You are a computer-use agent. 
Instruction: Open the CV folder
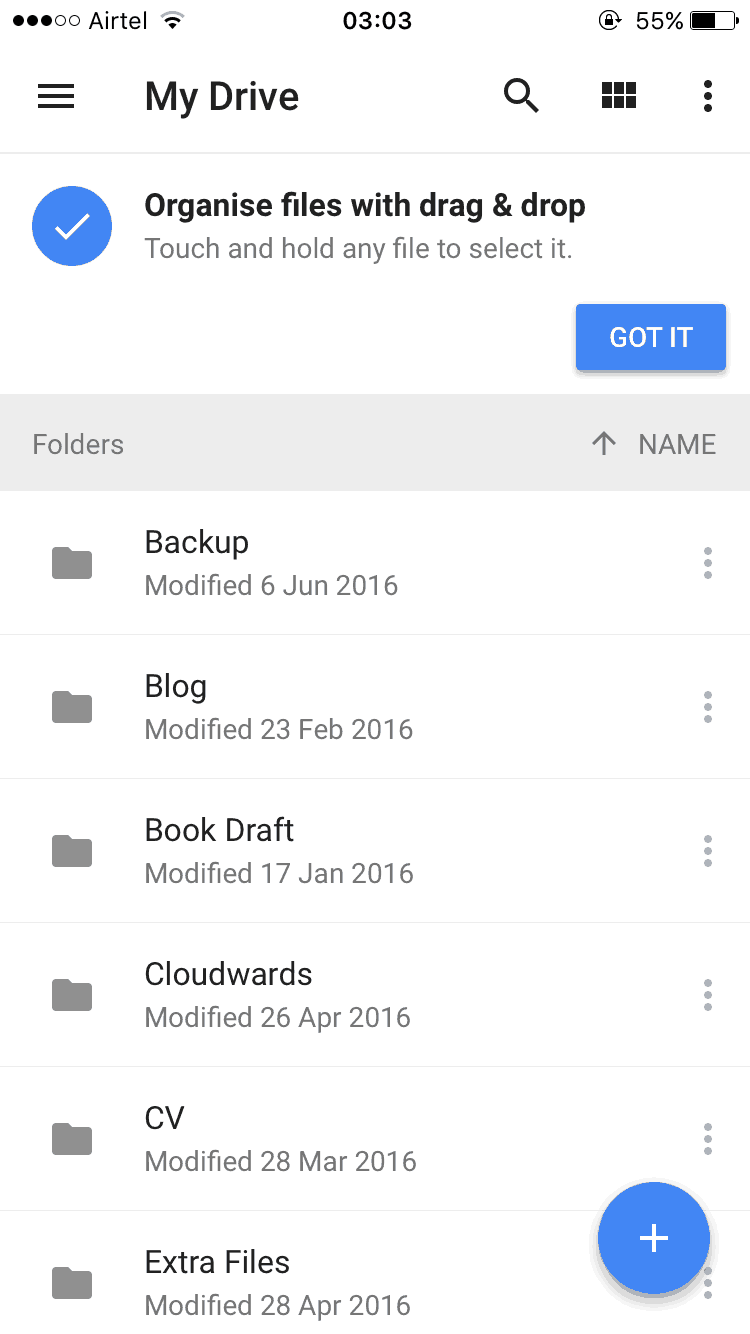click(375, 1139)
